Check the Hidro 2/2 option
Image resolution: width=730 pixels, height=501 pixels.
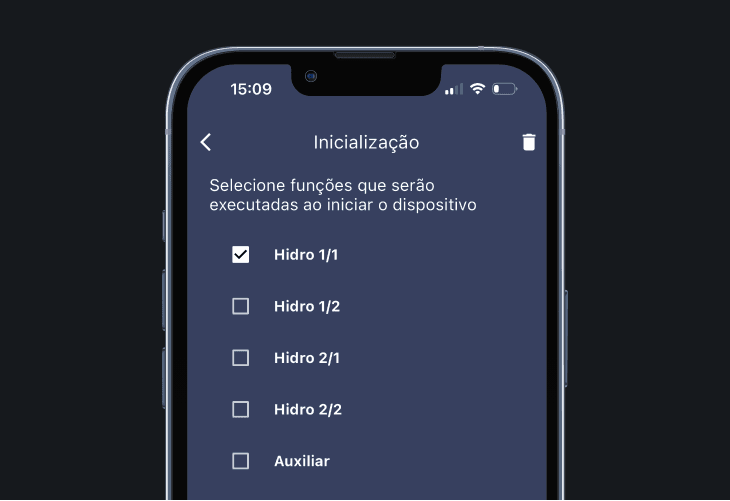point(241,409)
